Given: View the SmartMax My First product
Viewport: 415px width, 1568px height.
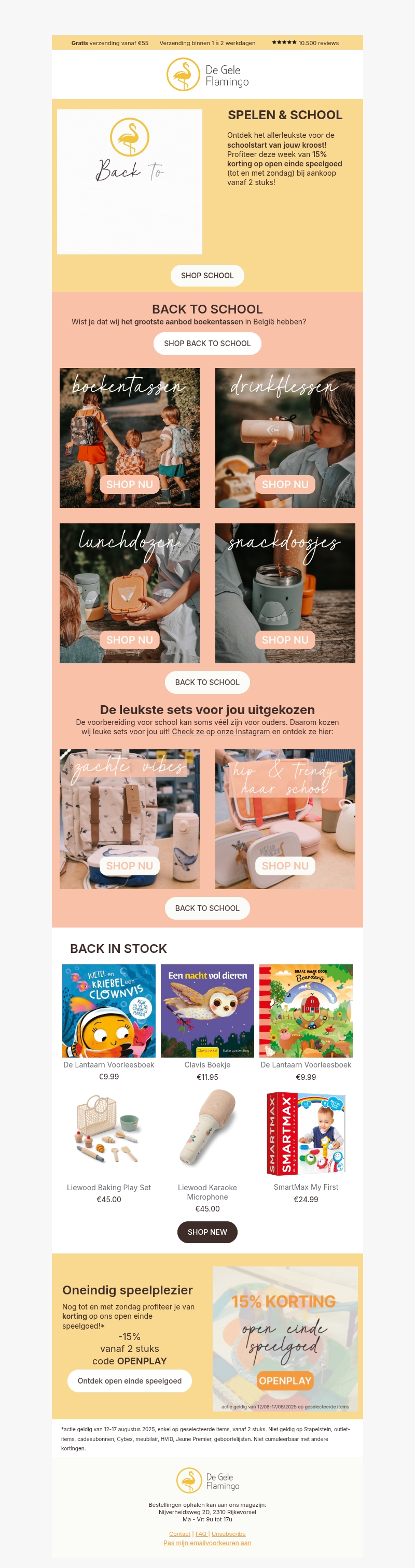Looking at the screenshot, I should coord(306,1133).
